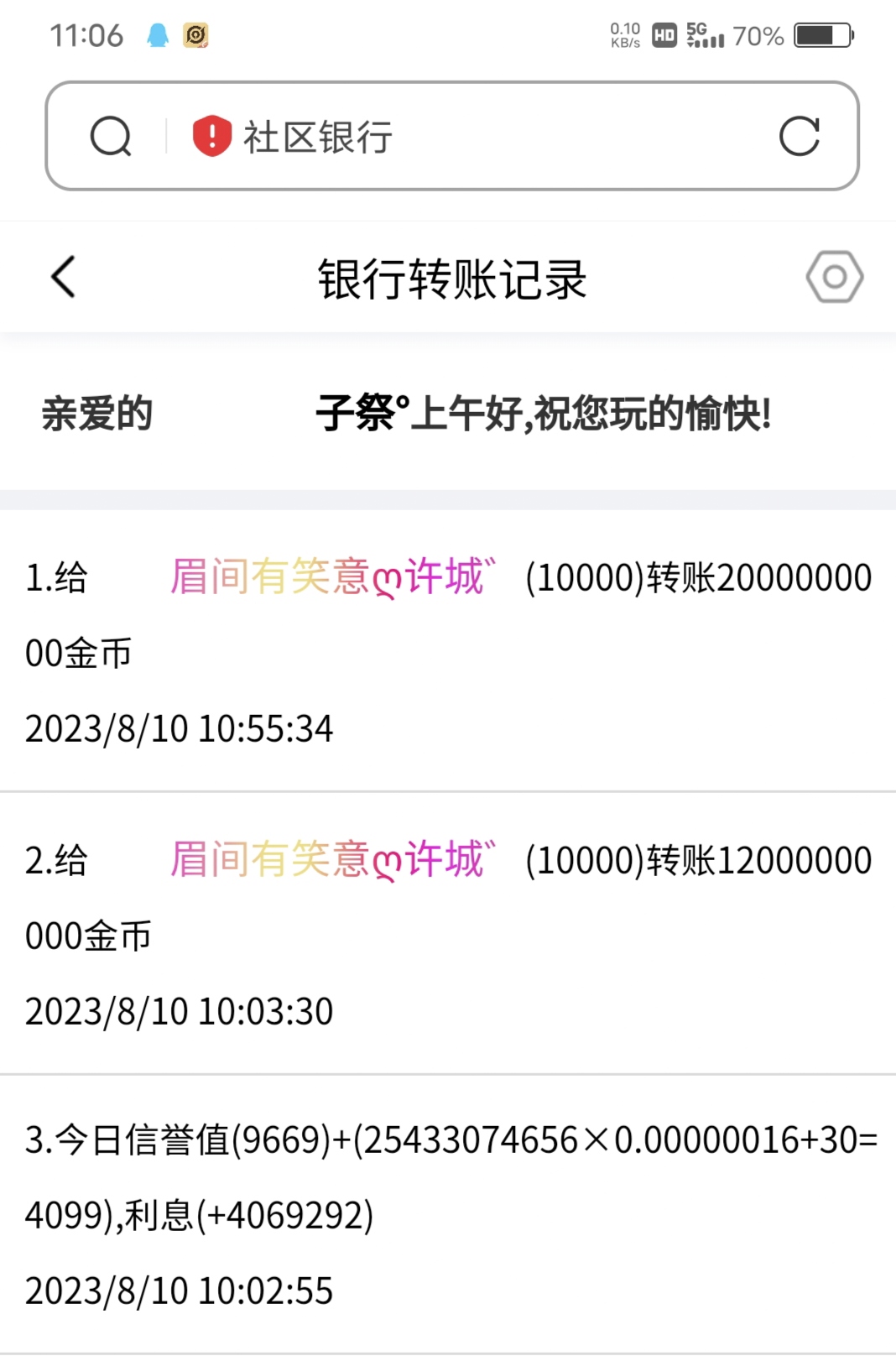Image resolution: width=896 pixels, height=1356 pixels.
Task: Tap the search magnifier icon
Action: tap(111, 136)
